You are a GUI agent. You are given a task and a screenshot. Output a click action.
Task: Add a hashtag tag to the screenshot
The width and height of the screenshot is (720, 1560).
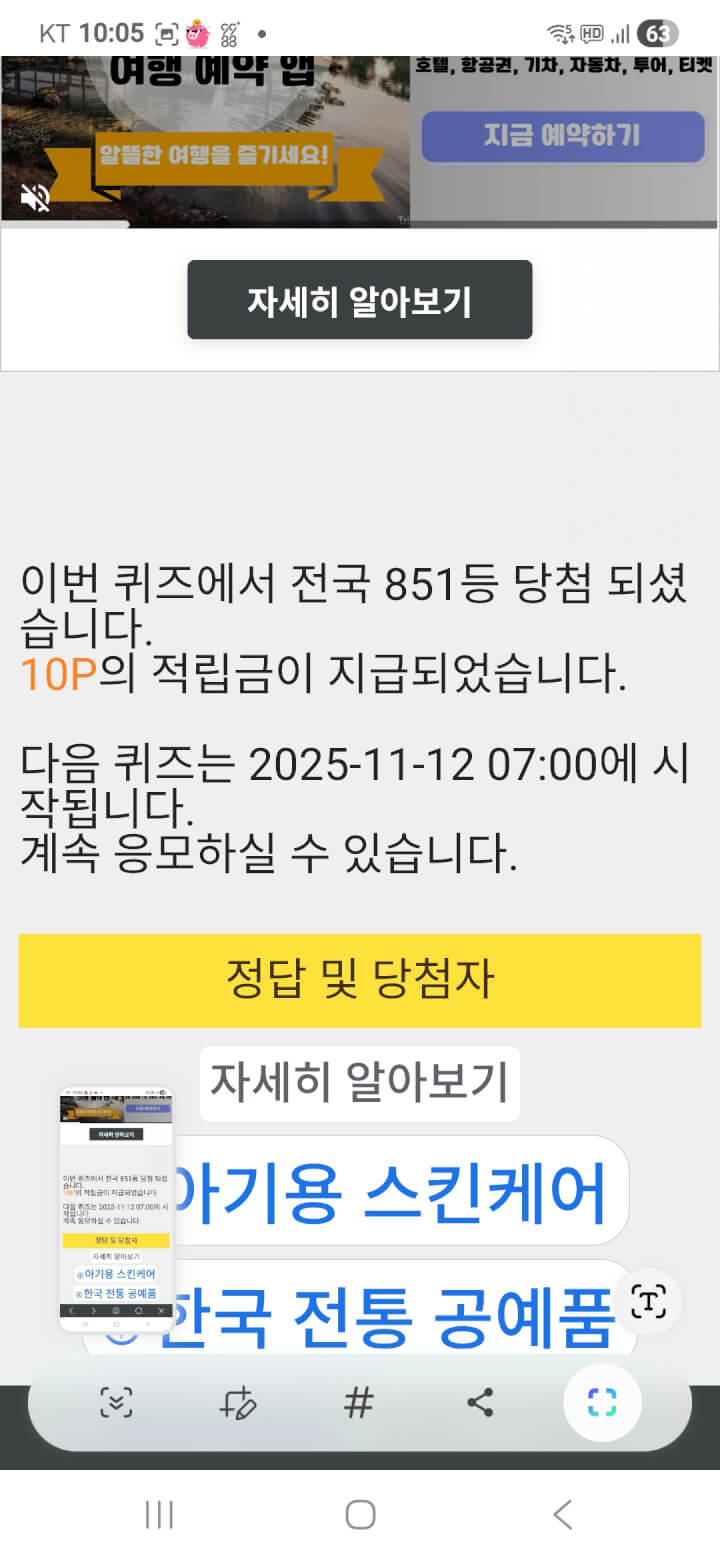click(359, 1402)
